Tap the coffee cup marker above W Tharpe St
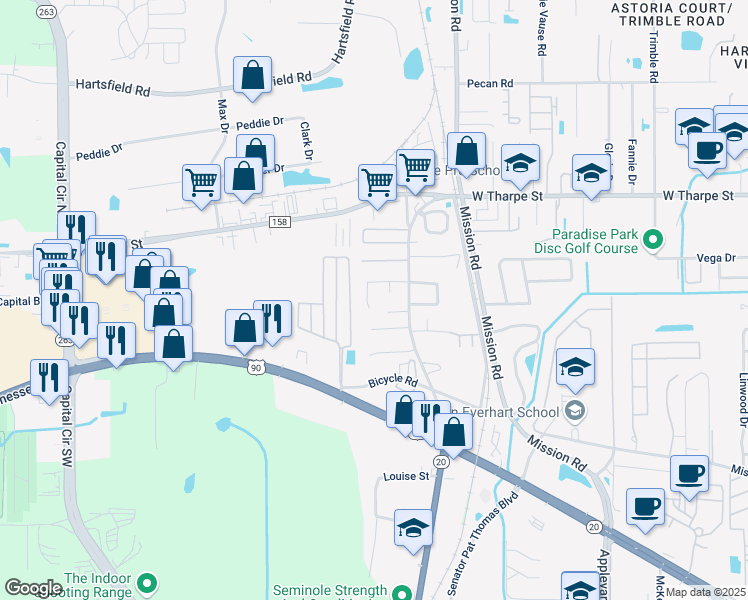Viewport: 748px width, 600px height. 708,151
